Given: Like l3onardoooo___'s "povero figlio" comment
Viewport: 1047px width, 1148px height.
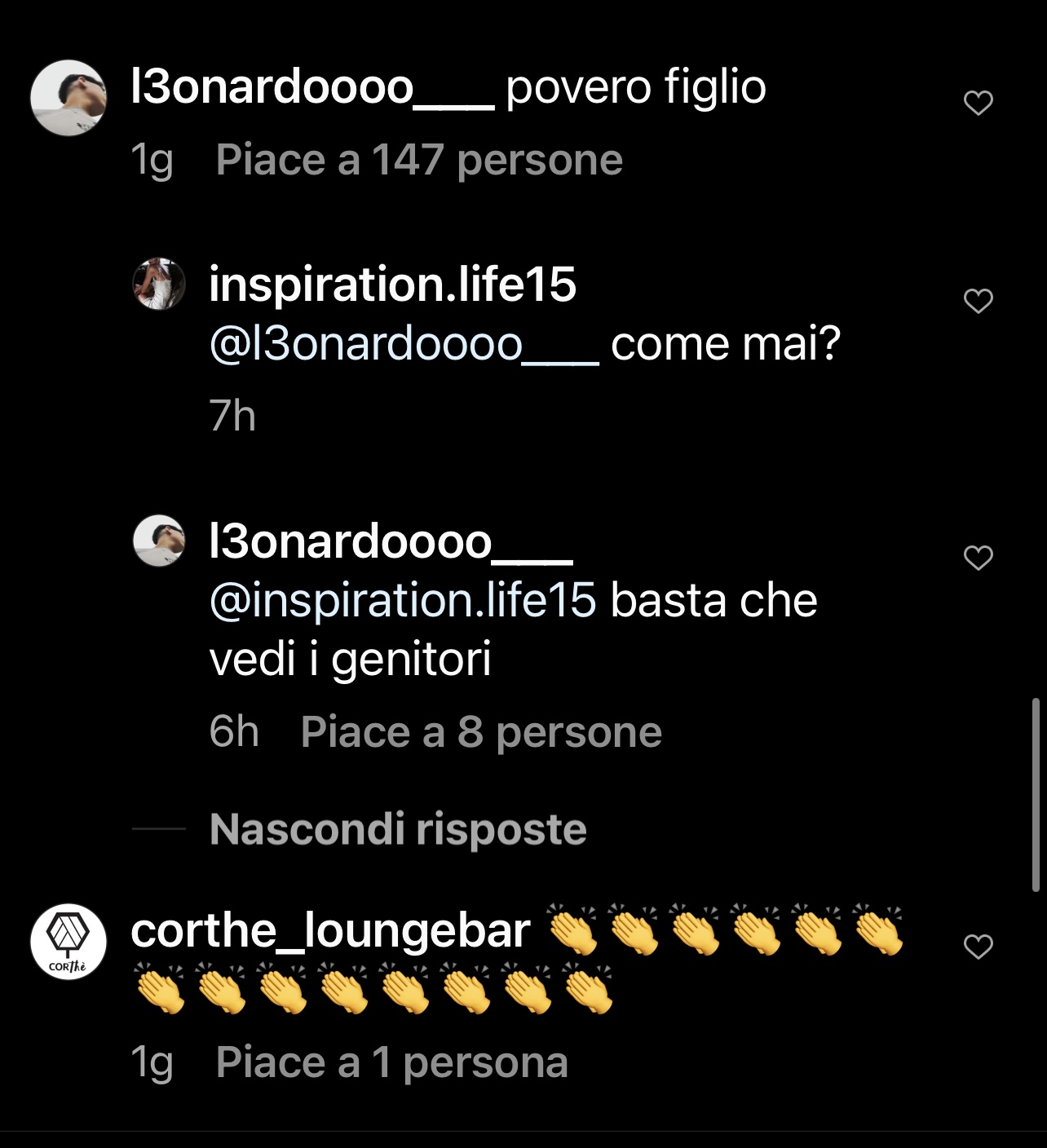Looking at the screenshot, I should (x=978, y=104).
